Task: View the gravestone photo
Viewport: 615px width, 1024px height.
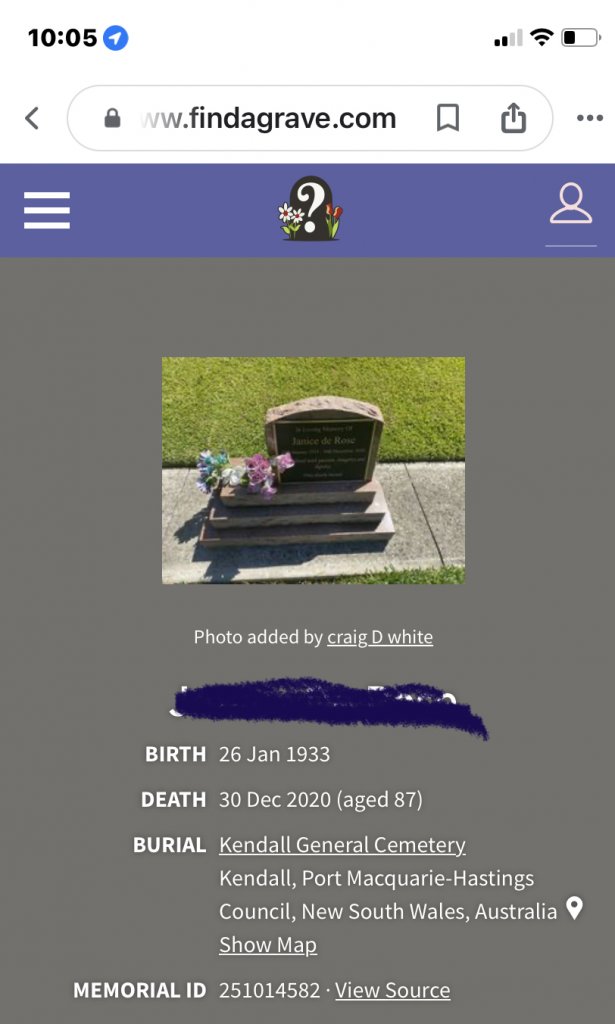Action: point(313,470)
